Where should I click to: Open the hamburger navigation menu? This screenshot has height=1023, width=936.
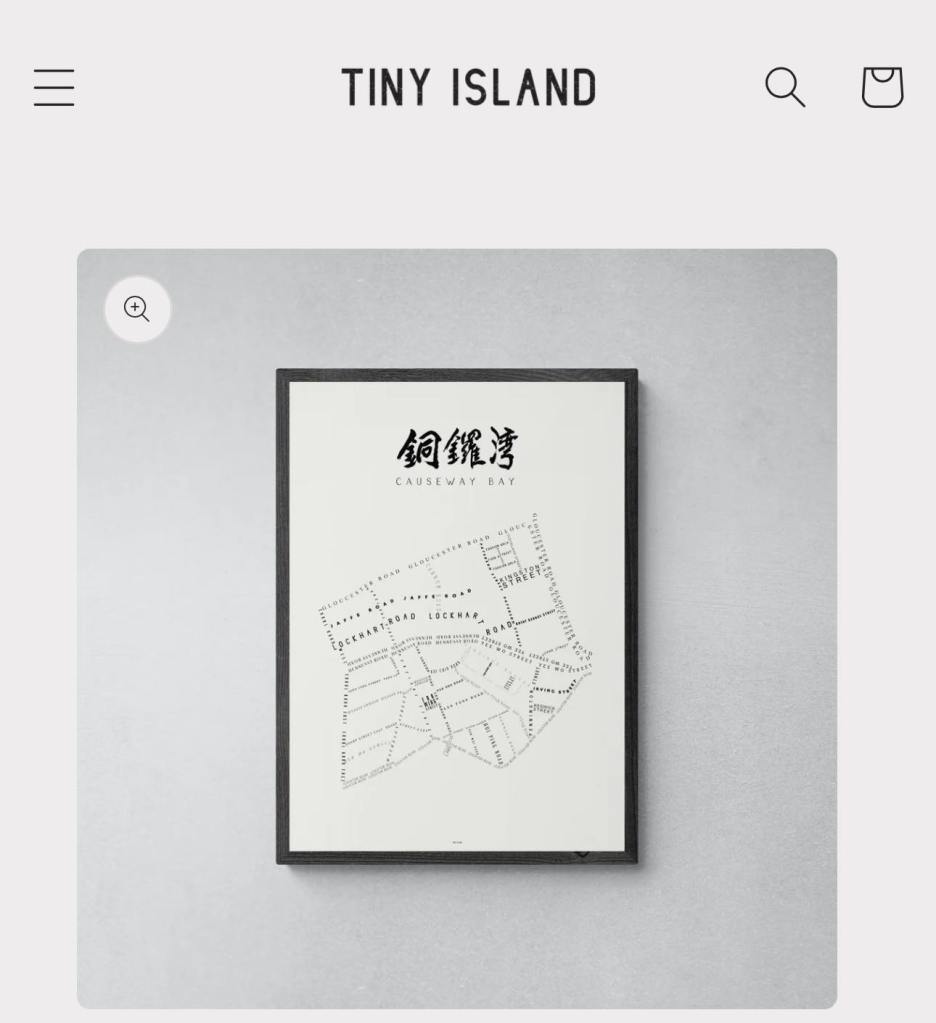(54, 88)
